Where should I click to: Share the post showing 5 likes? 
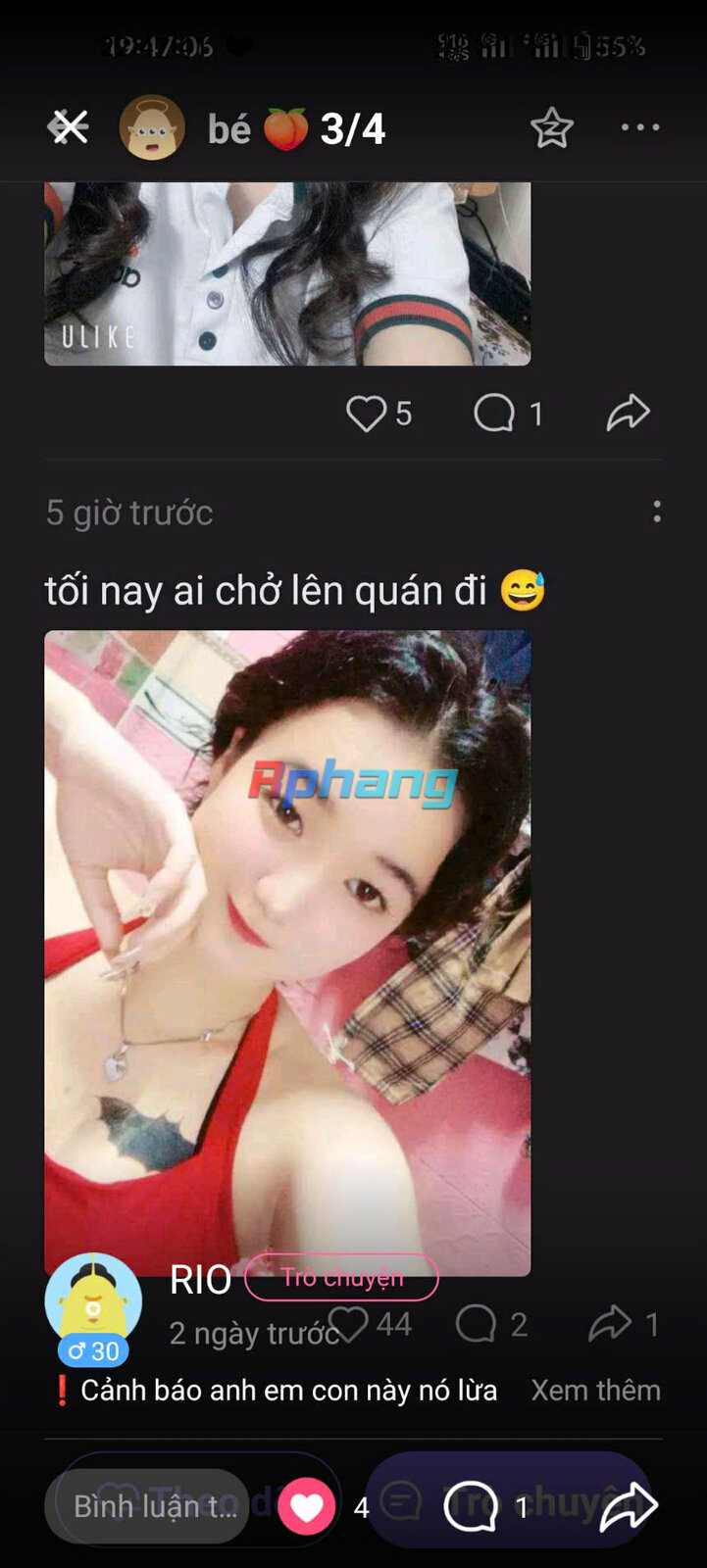pyautogui.click(x=628, y=413)
